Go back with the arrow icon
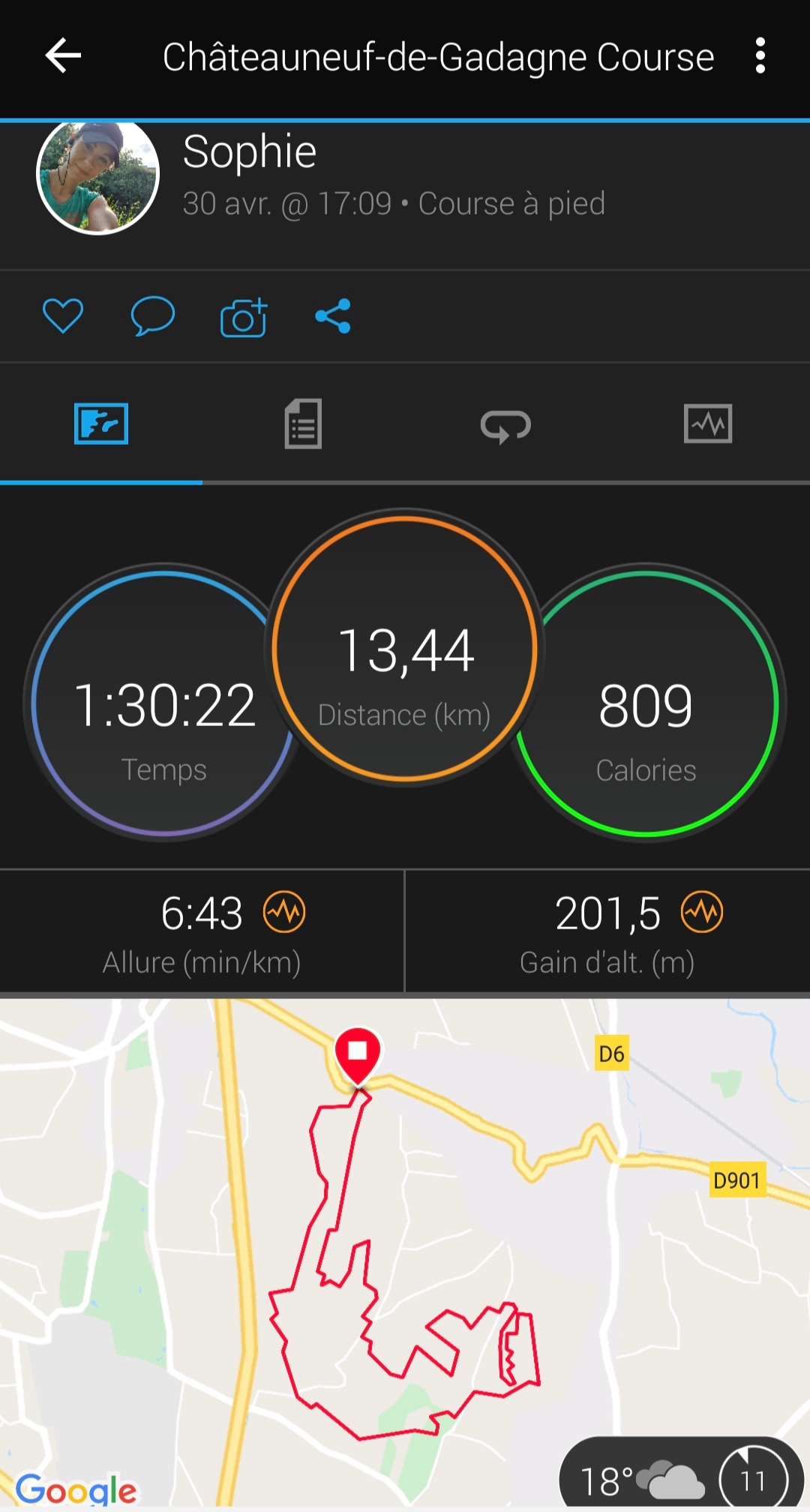This screenshot has height=1512, width=810. 63,56
